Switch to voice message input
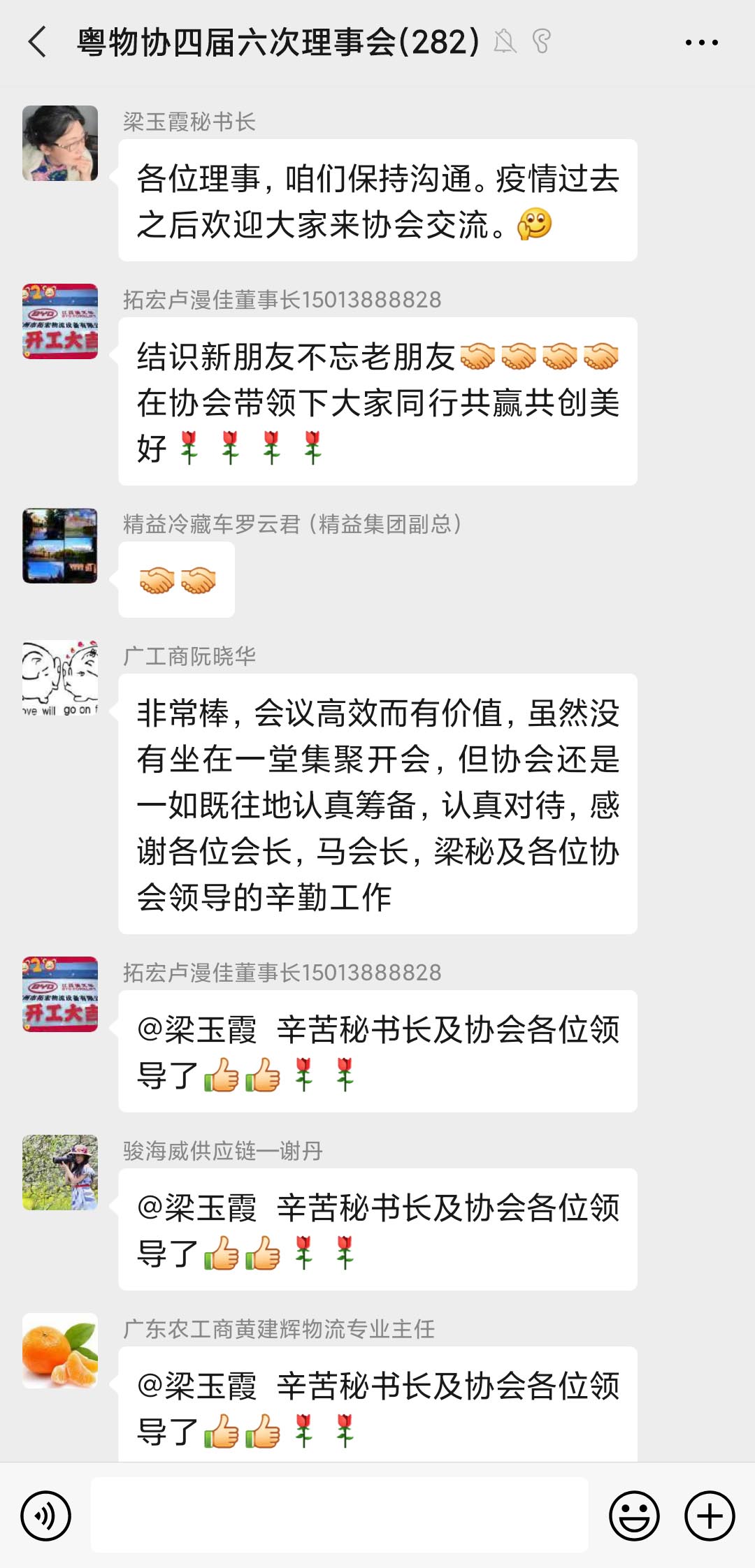Image resolution: width=755 pixels, height=1568 pixels. (46, 1516)
